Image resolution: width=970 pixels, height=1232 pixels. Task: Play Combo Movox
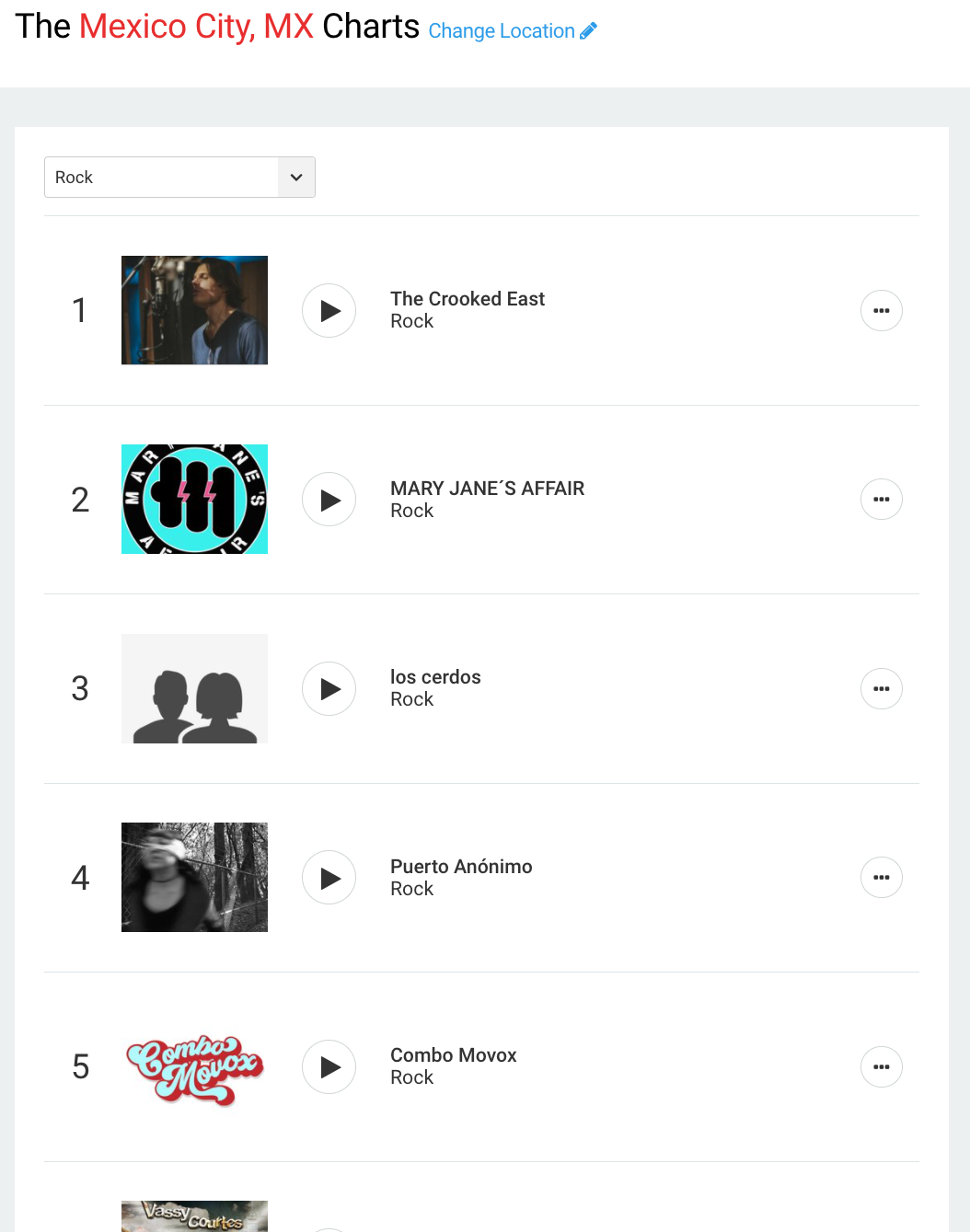(x=329, y=1067)
